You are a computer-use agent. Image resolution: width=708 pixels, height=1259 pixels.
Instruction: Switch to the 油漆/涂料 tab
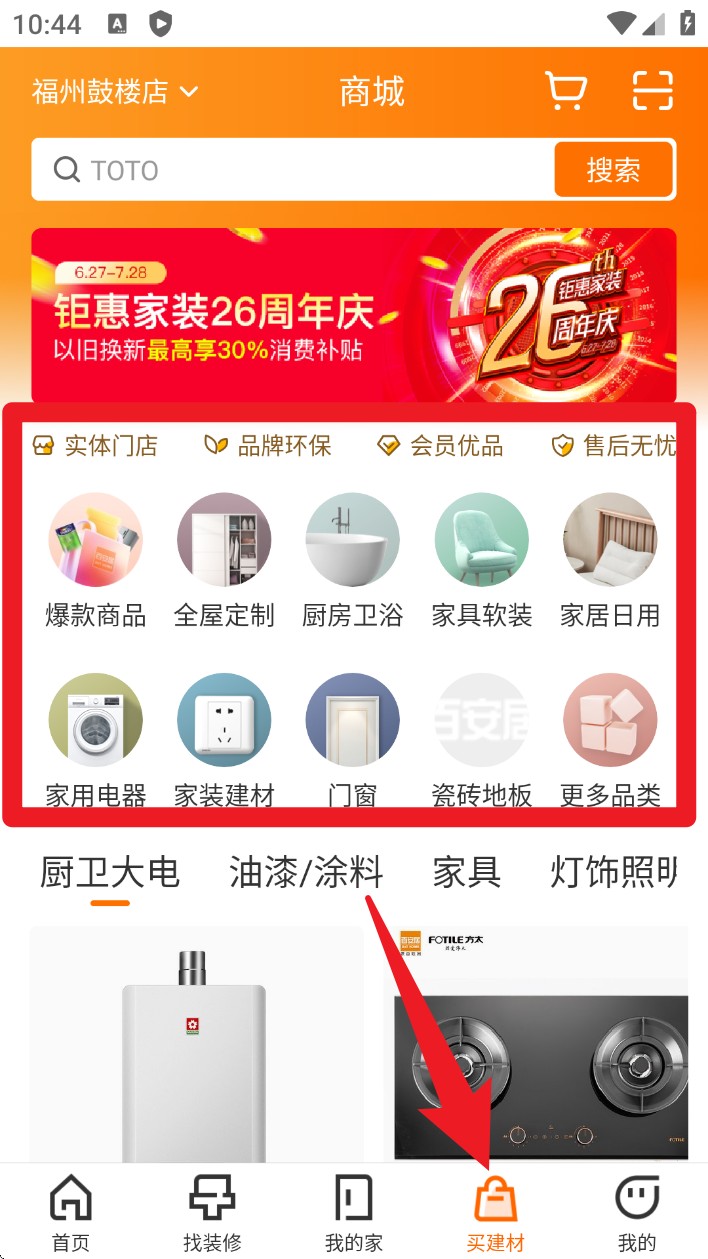pos(306,872)
